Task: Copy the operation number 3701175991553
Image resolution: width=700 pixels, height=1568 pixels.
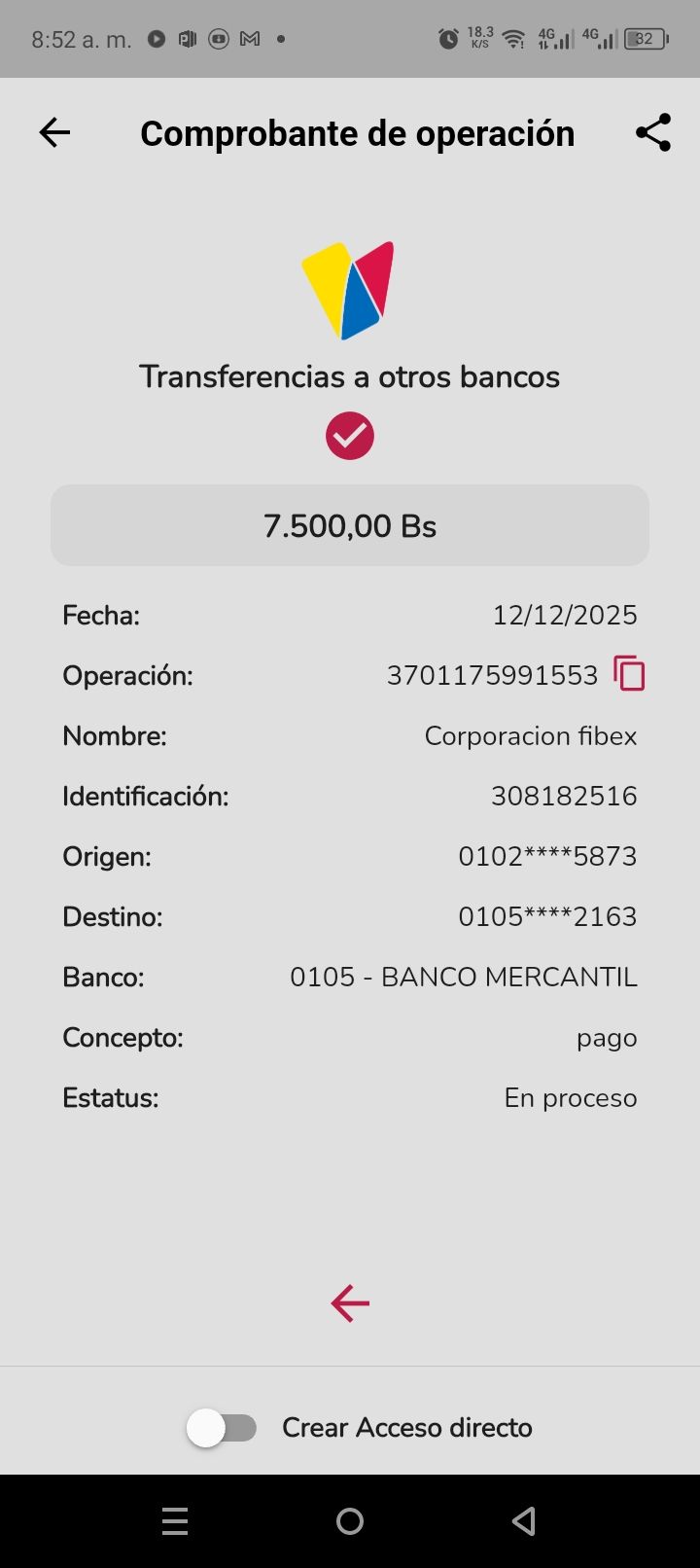Action: [x=629, y=674]
